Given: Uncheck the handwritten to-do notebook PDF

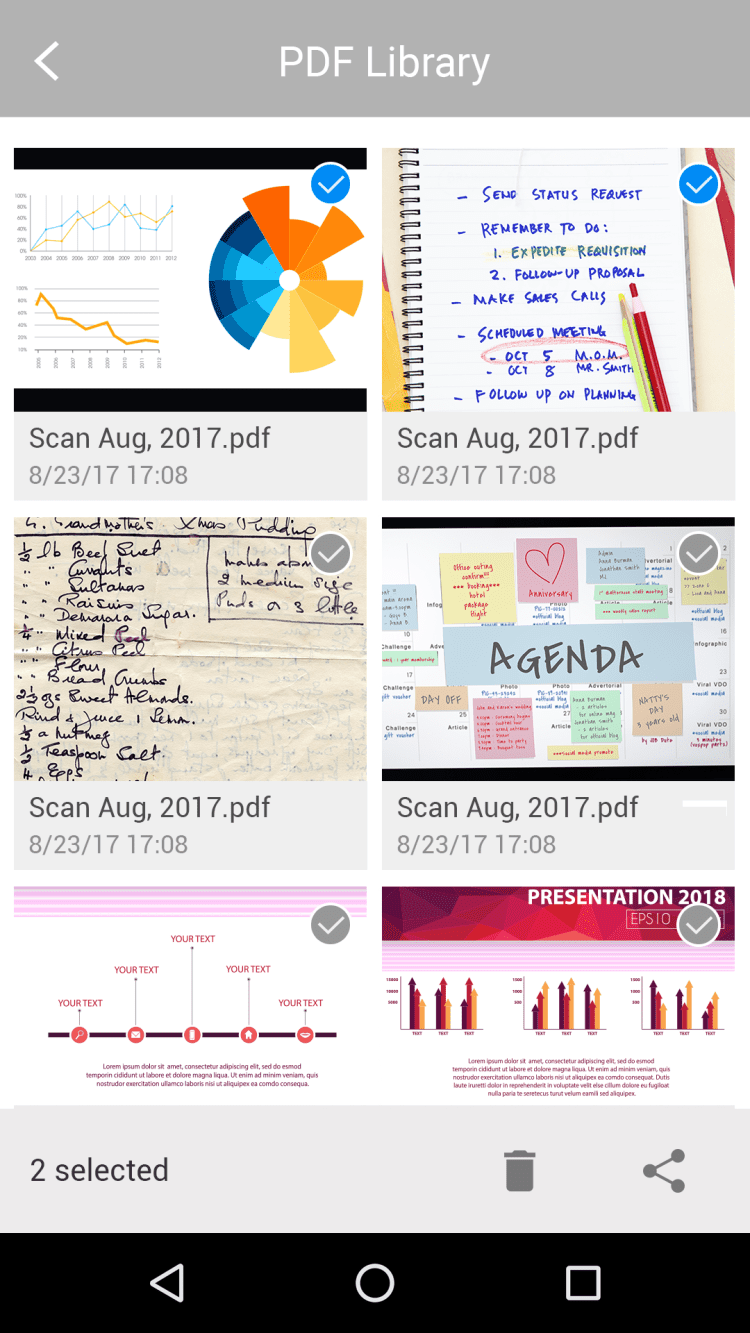Looking at the screenshot, I should pyautogui.click(x=698, y=184).
